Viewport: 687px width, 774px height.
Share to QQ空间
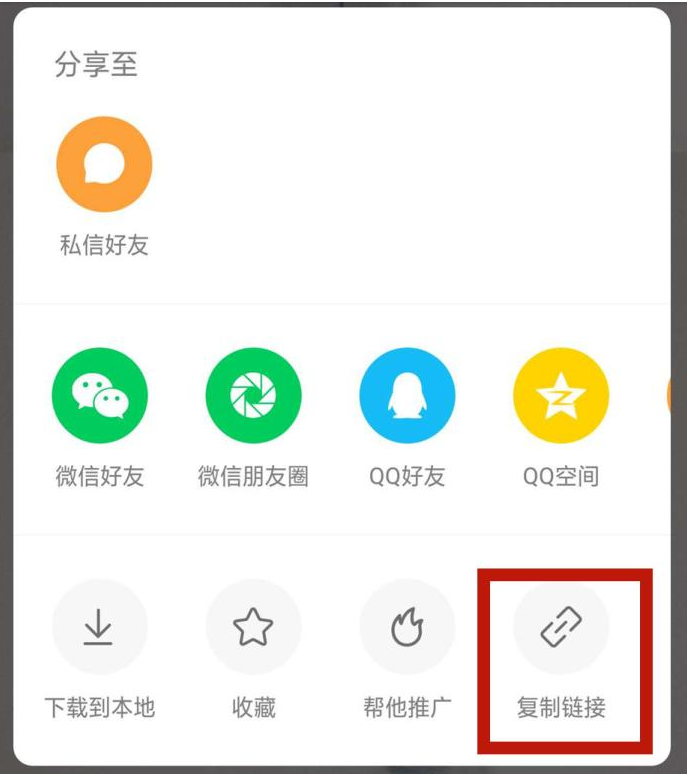[x=560, y=396]
